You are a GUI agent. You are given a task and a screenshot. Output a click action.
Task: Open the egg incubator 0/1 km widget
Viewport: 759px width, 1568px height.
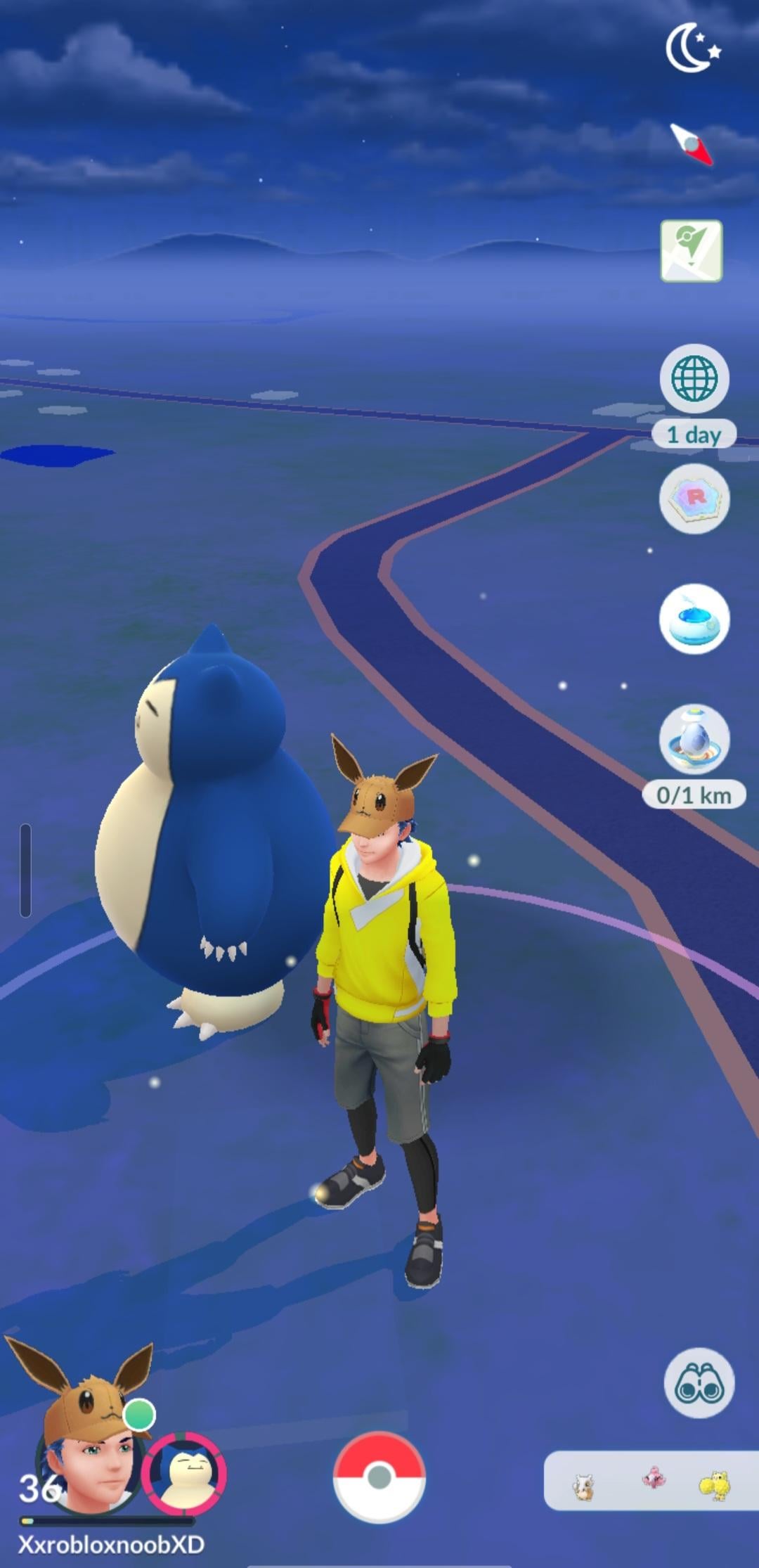[694, 740]
